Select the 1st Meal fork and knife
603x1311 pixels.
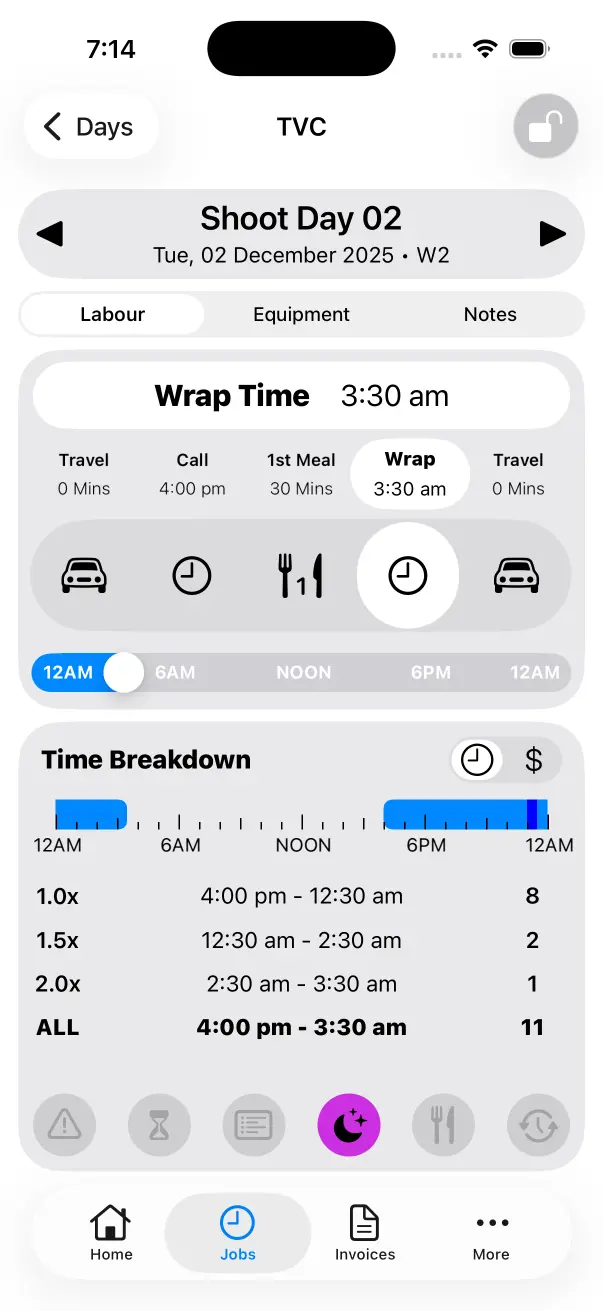pyautogui.click(x=300, y=576)
